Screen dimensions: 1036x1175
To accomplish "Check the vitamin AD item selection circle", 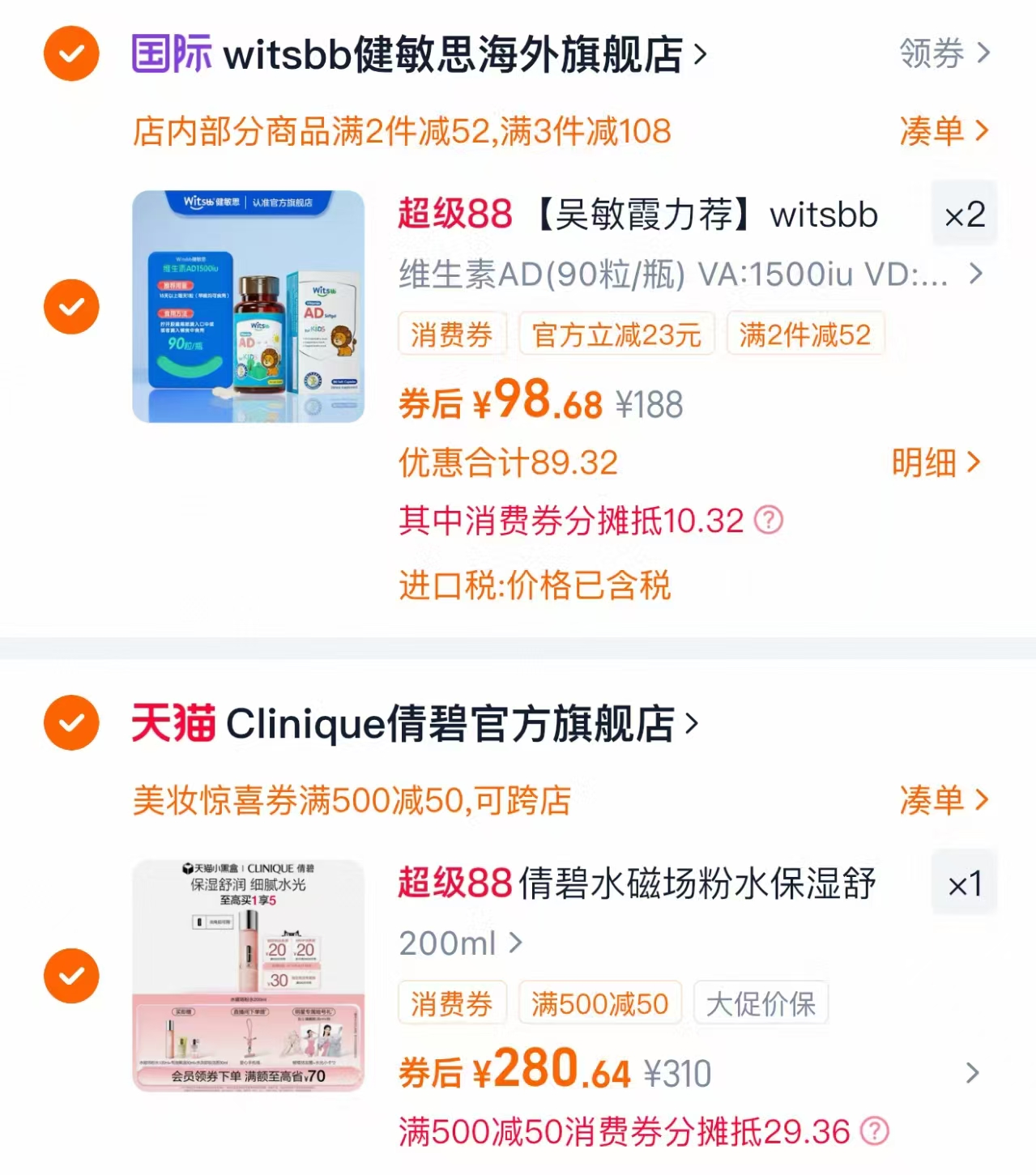I will pyautogui.click(x=71, y=306).
